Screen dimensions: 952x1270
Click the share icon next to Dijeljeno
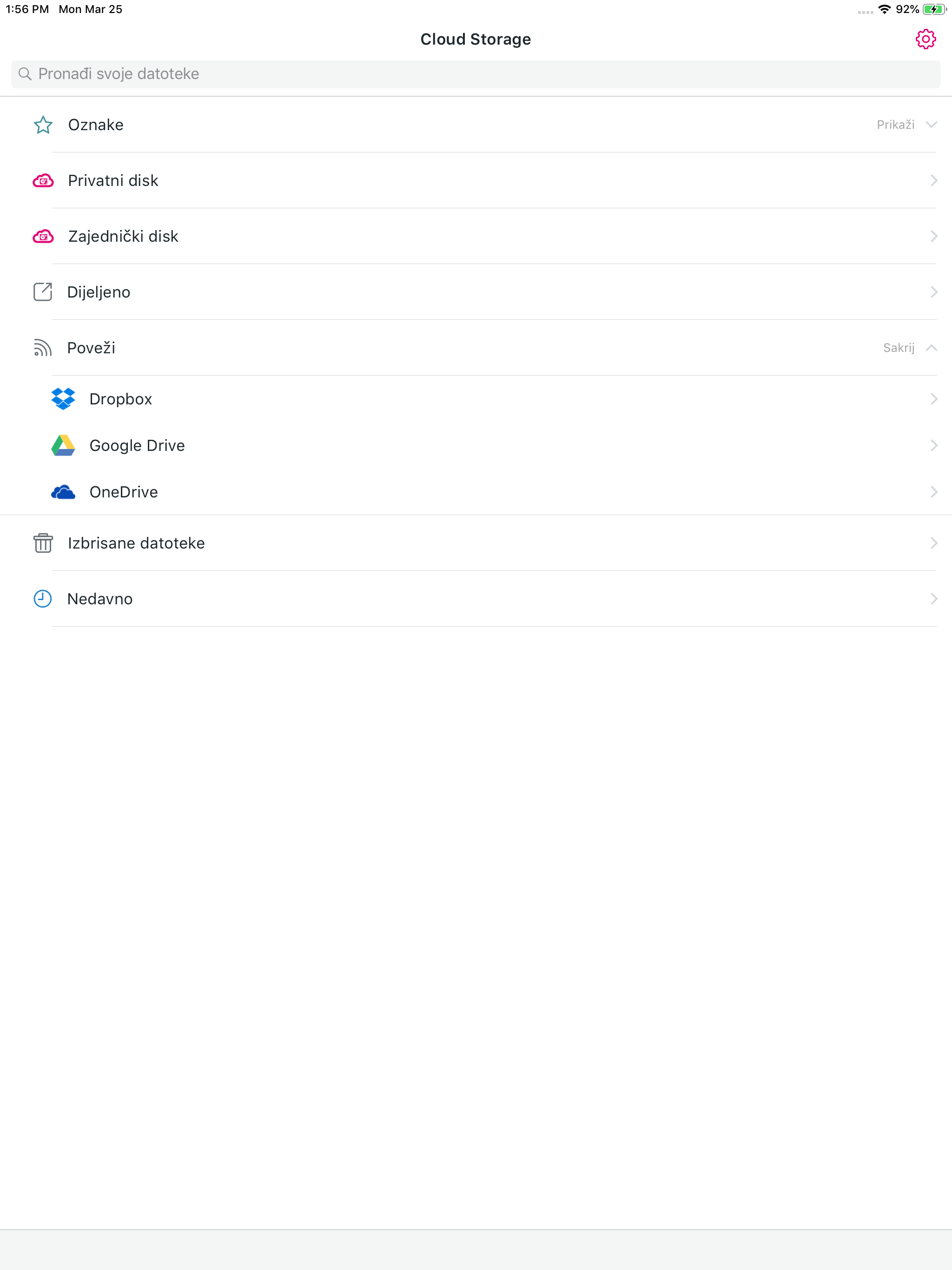click(42, 291)
